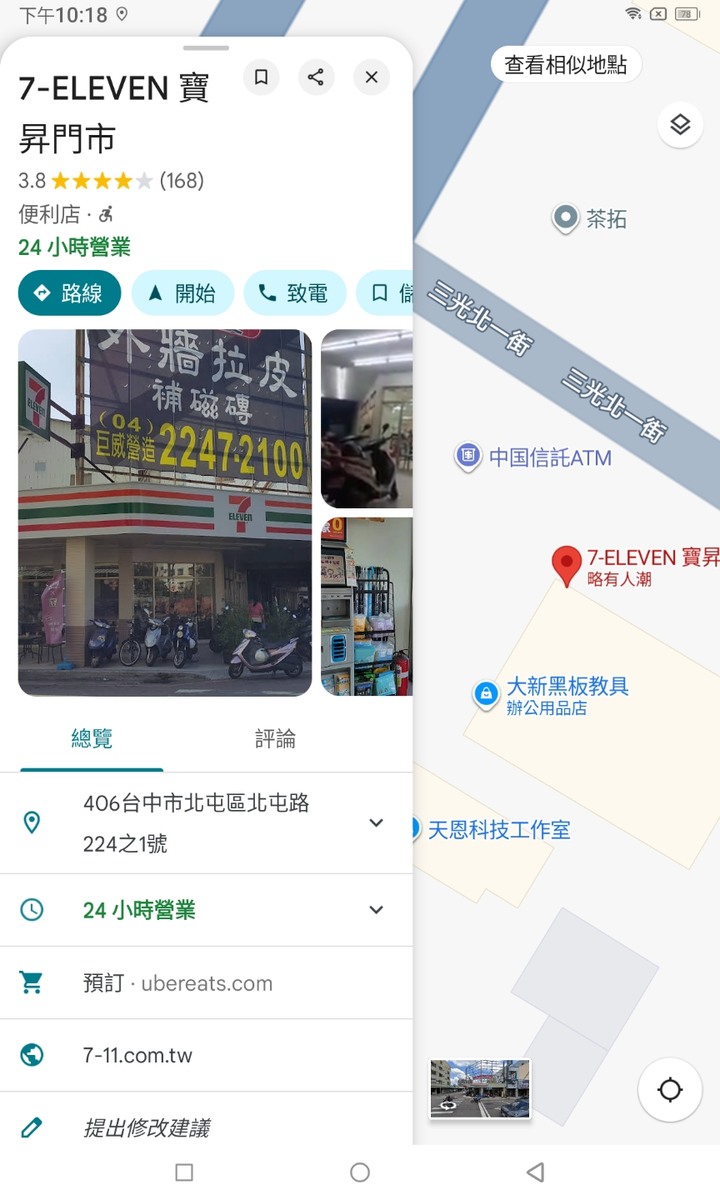The image size is (720, 1200).
Task: Share the 7-ELEVEN place details
Action: pyautogui.click(x=316, y=77)
